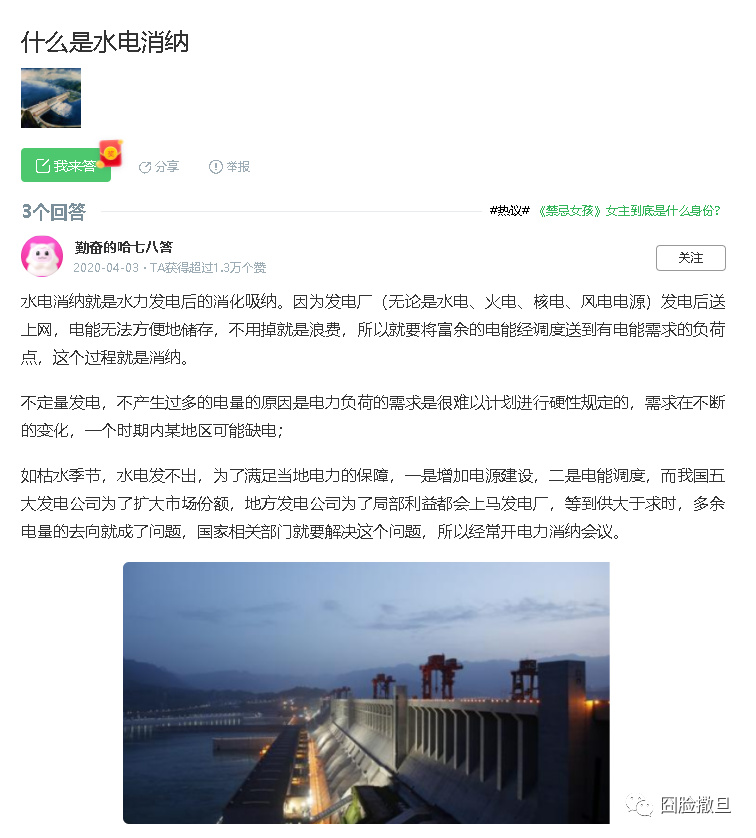The height and width of the screenshot is (838, 756).
Task: Select the article thumbnail under the title
Action: [x=49, y=97]
